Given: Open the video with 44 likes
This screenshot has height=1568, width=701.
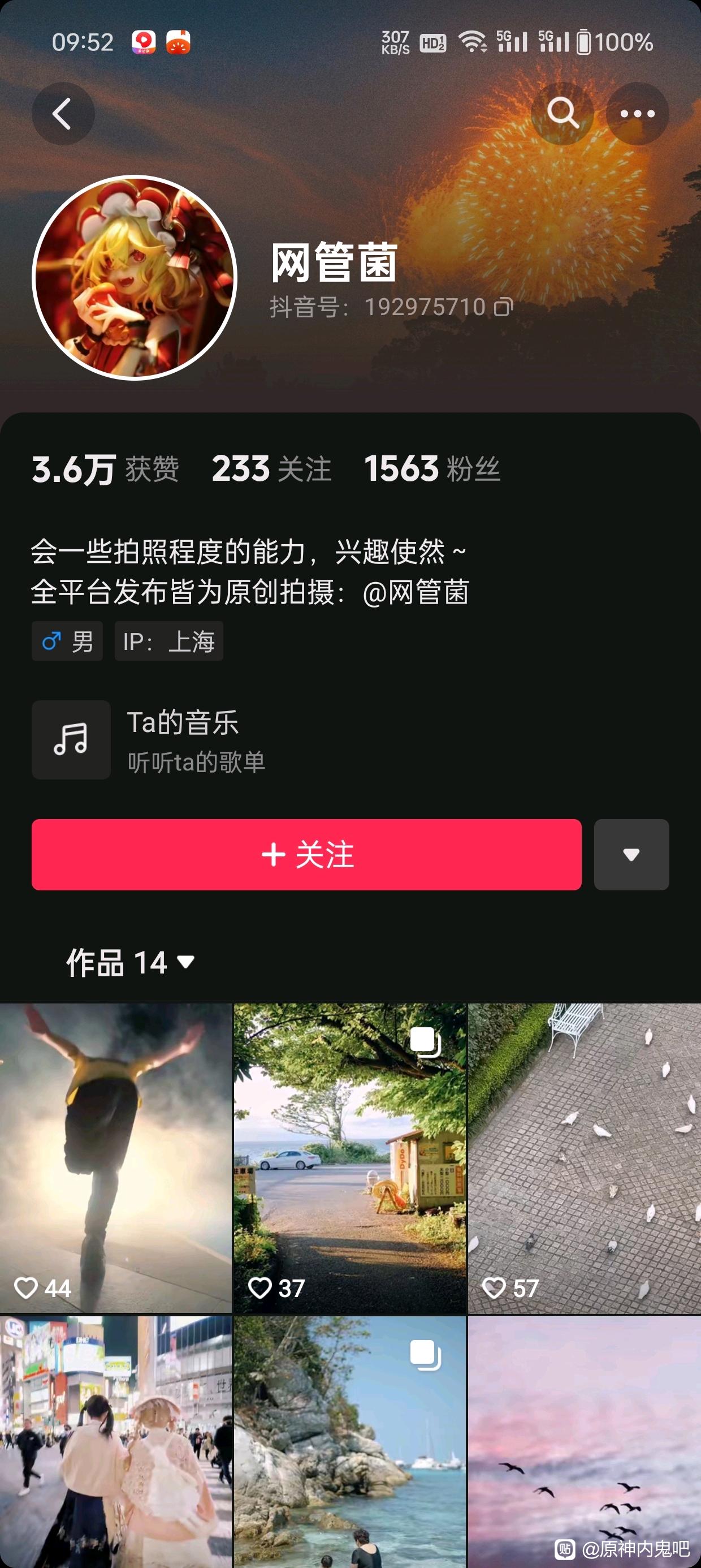Looking at the screenshot, I should click(116, 1158).
